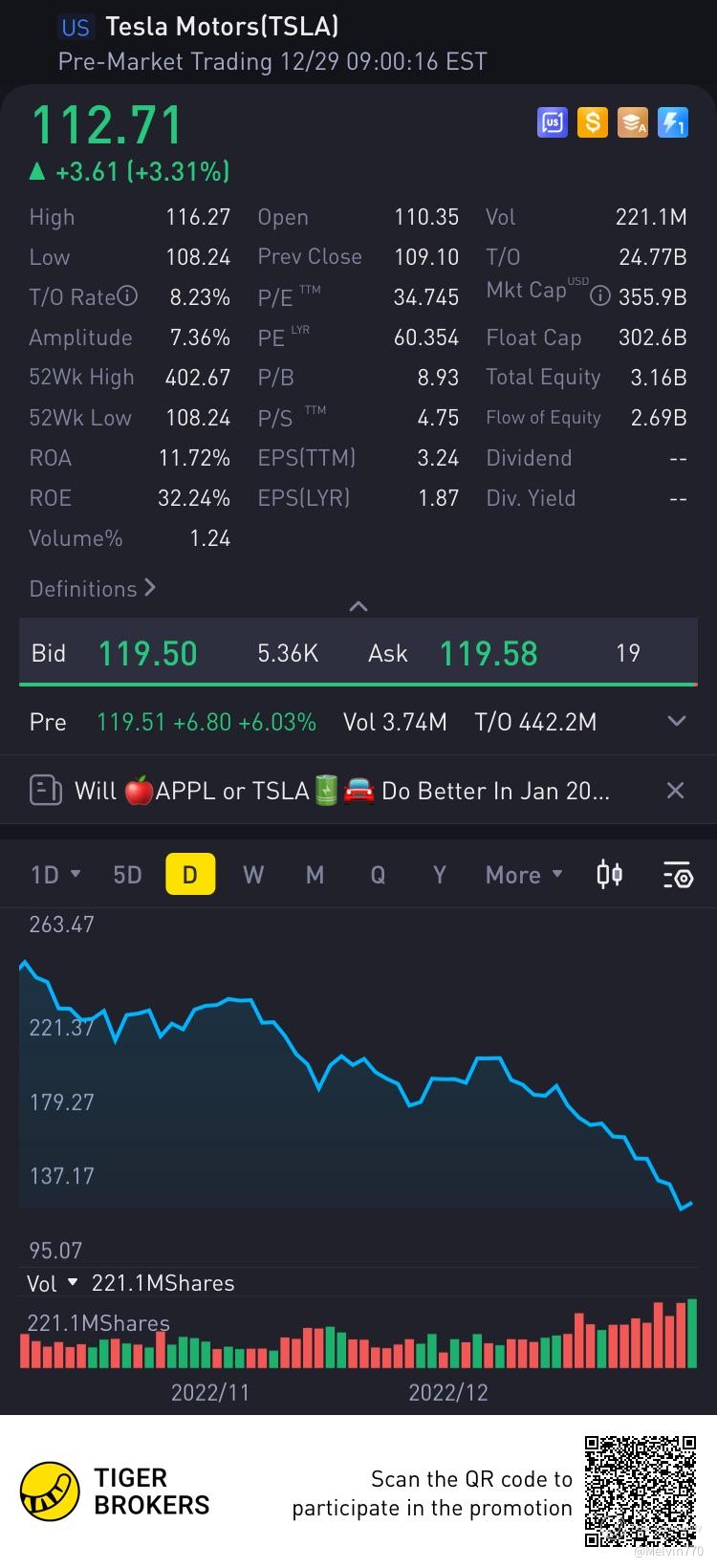The image size is (717, 1568).
Task: Tap the info icon beside Mkt Cap
Action: point(600,296)
